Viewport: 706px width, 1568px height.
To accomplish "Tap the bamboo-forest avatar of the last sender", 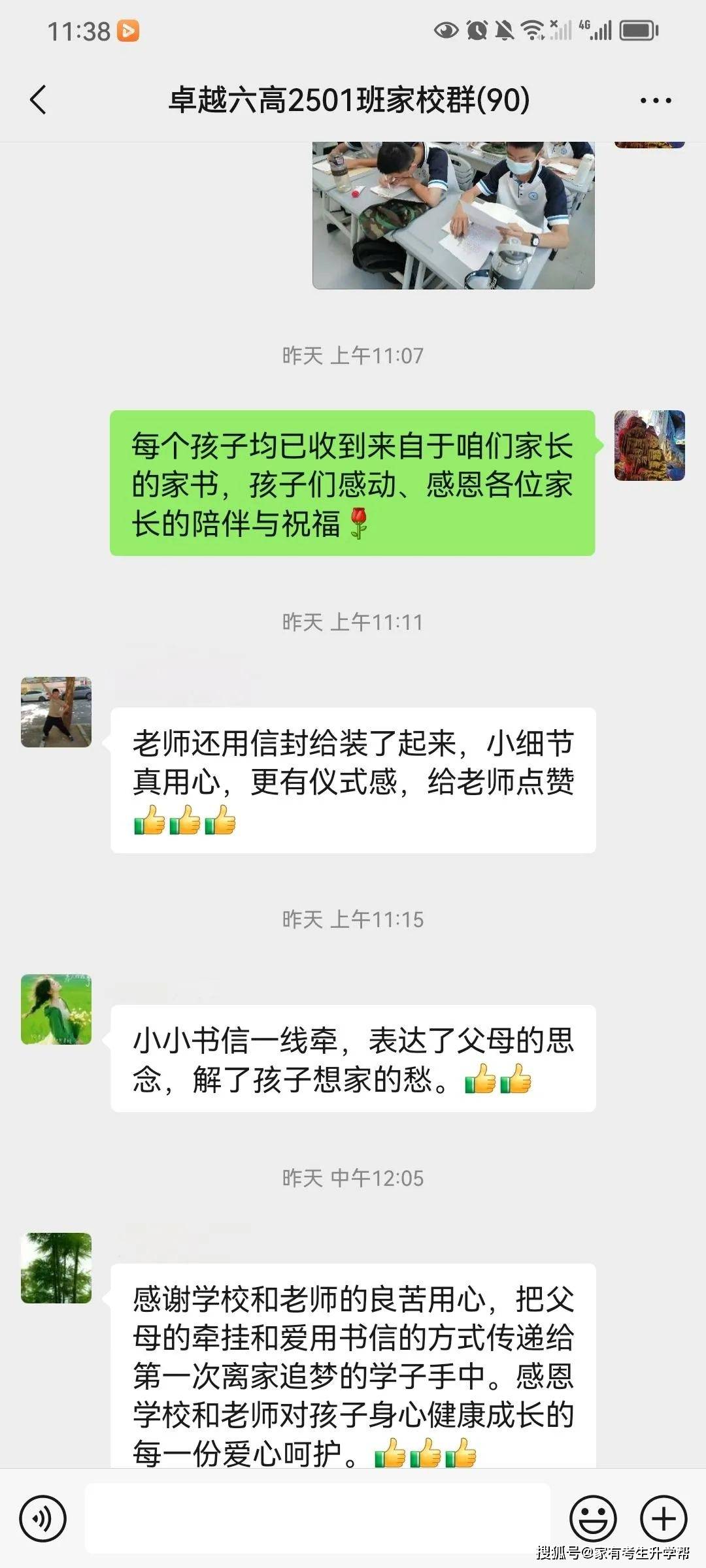I will pyautogui.click(x=56, y=1267).
